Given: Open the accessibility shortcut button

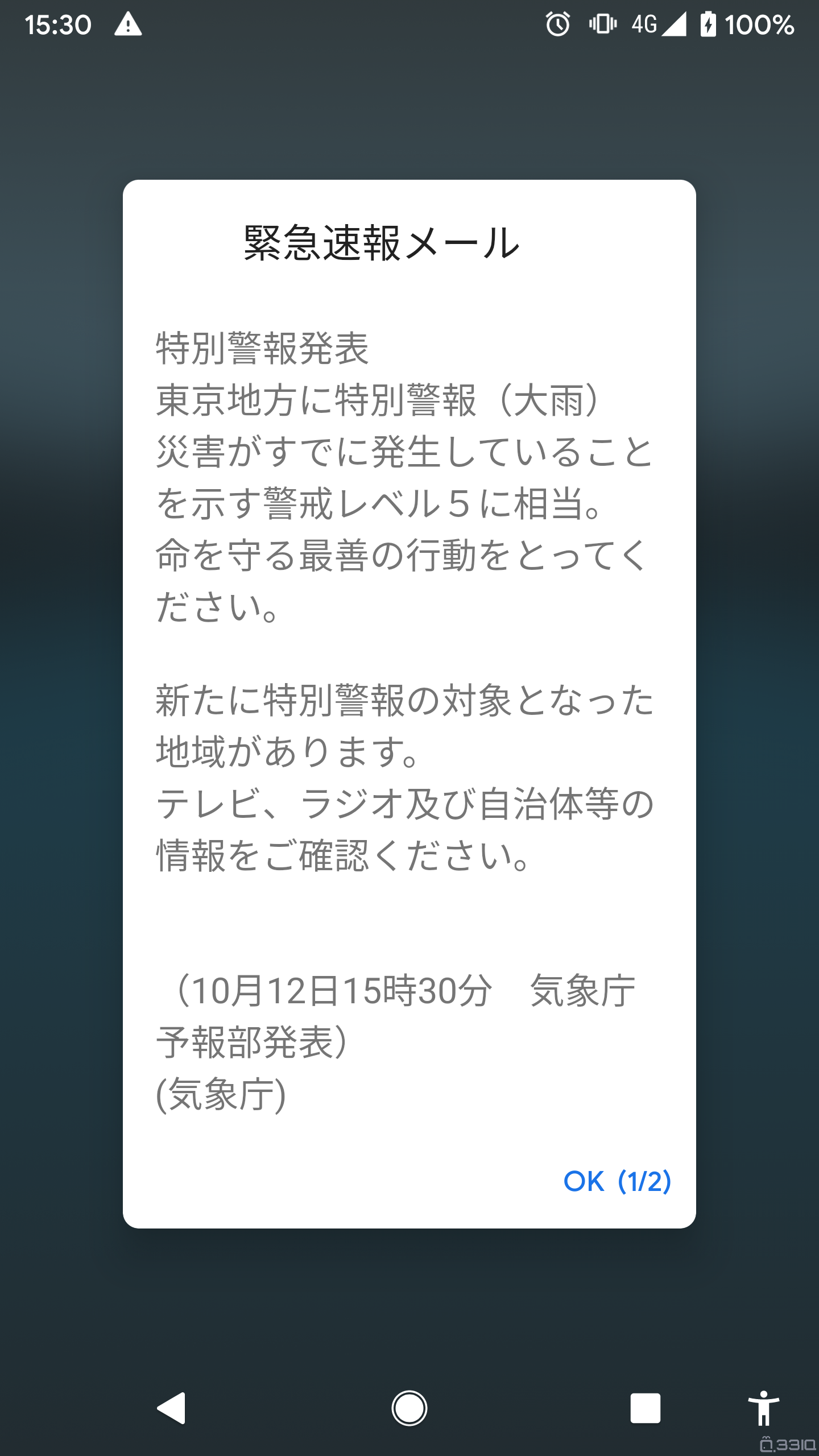Looking at the screenshot, I should (764, 1408).
